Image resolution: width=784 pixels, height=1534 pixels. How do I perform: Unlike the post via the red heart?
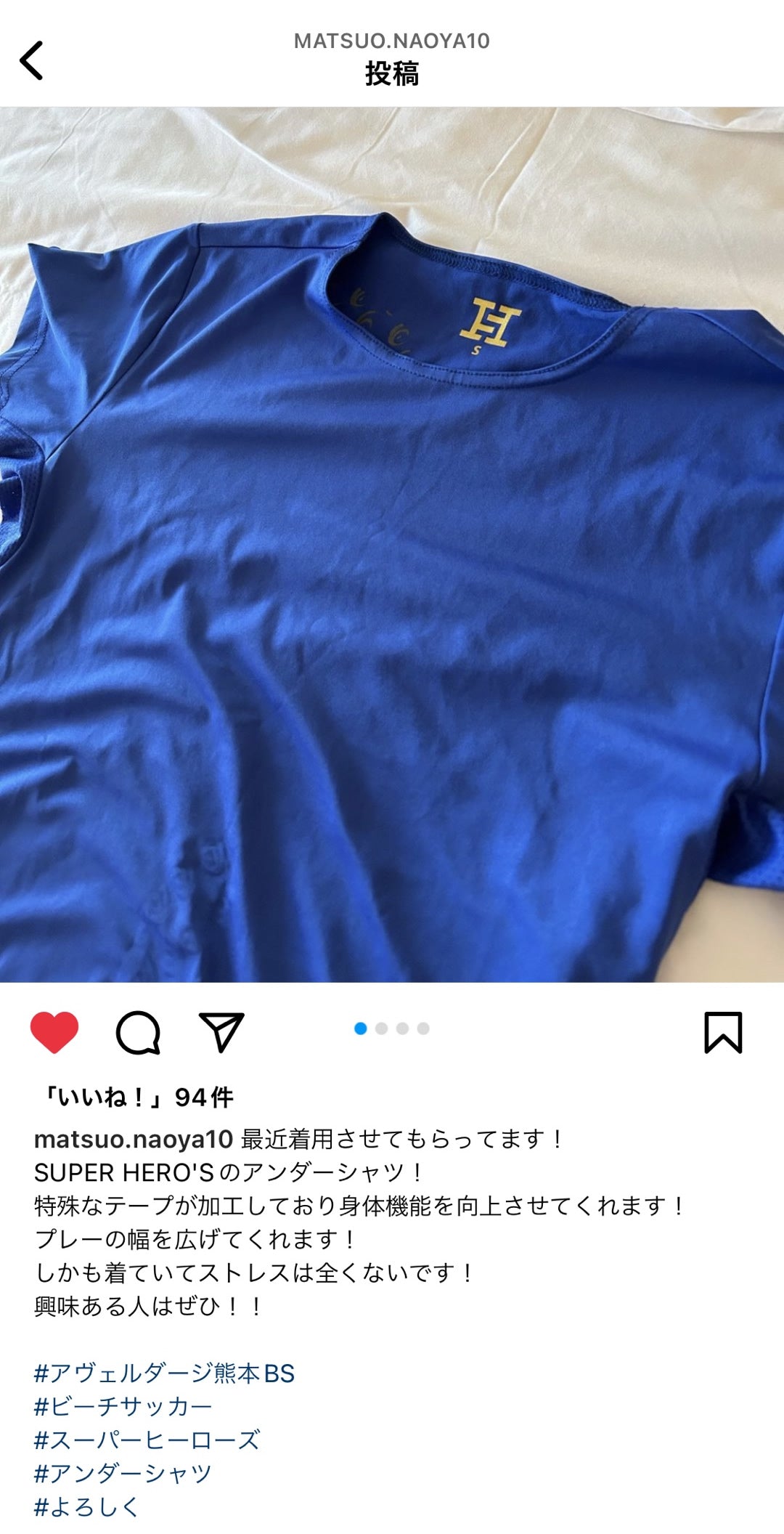pos(54,1031)
